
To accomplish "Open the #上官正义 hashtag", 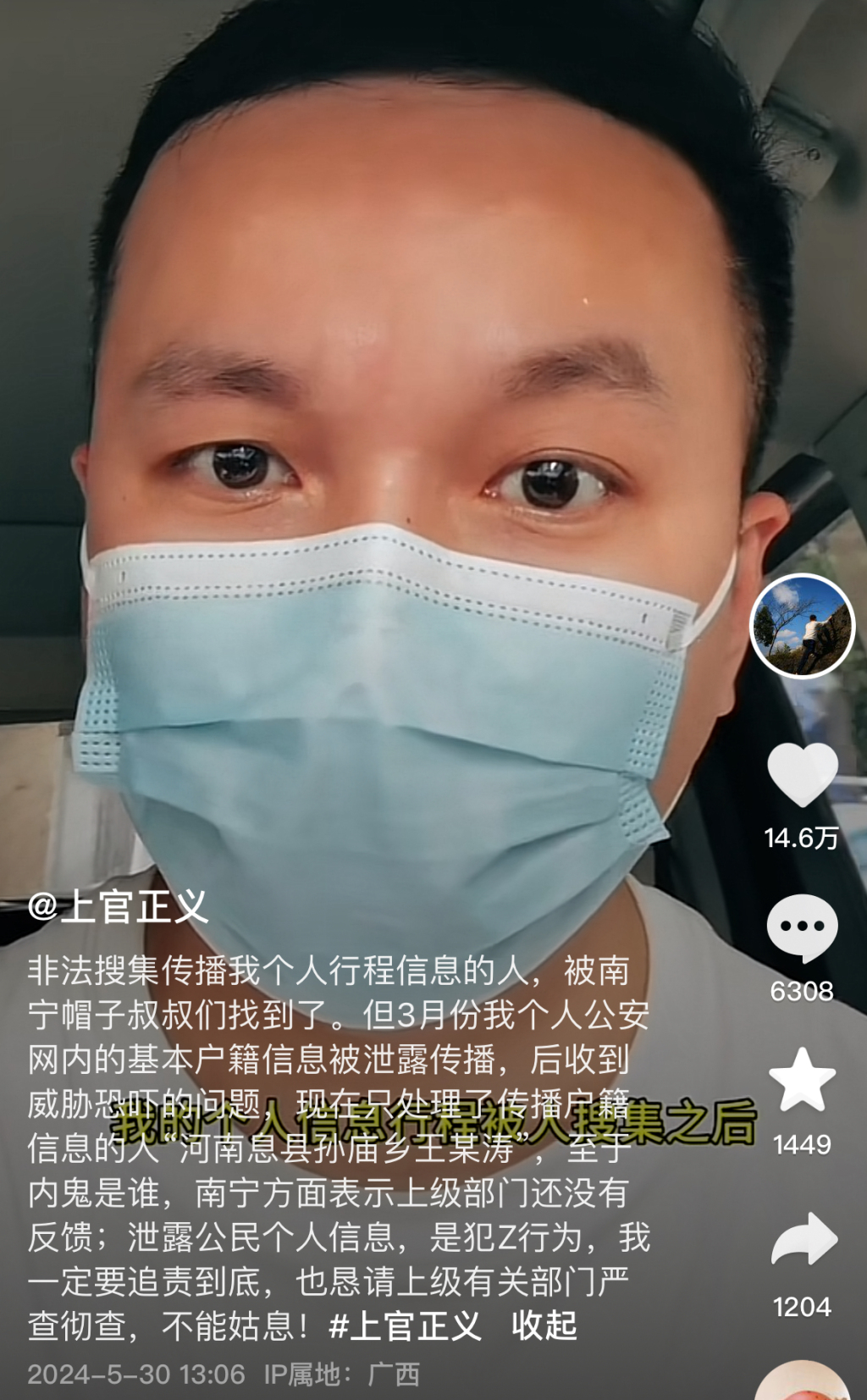I will tap(405, 1325).
